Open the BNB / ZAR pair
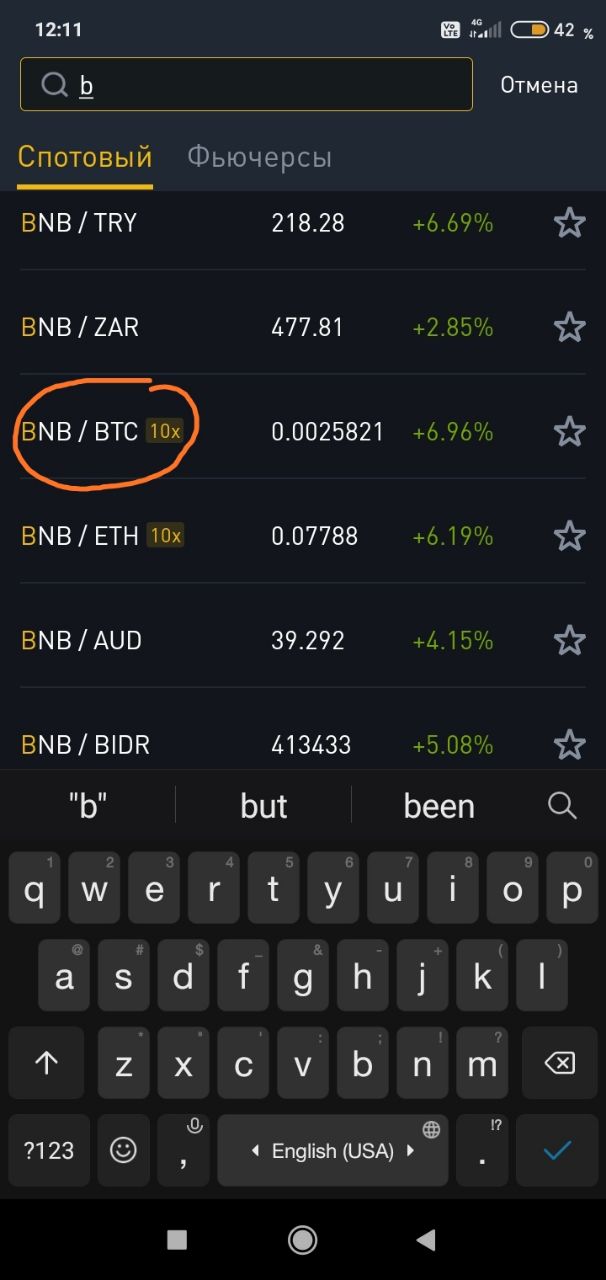Screen dimensions: 606x1280 (303, 327)
